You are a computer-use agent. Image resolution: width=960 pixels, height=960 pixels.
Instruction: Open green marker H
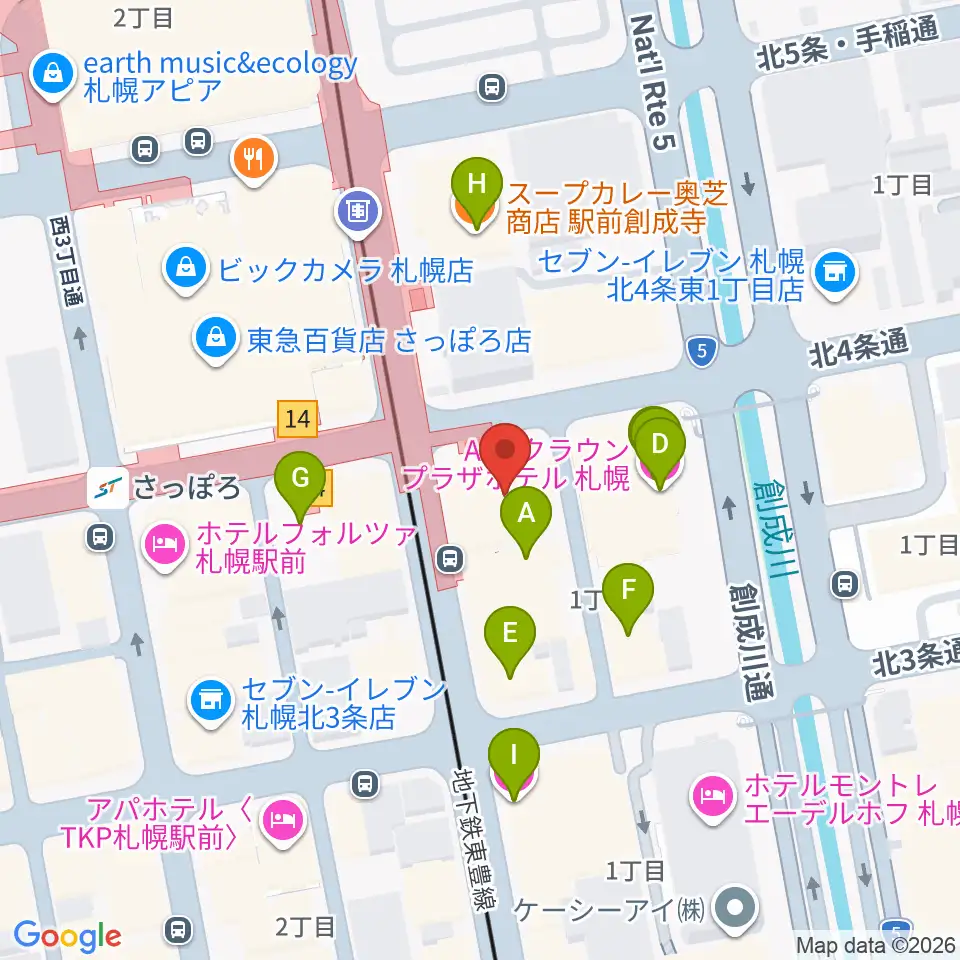tap(477, 193)
